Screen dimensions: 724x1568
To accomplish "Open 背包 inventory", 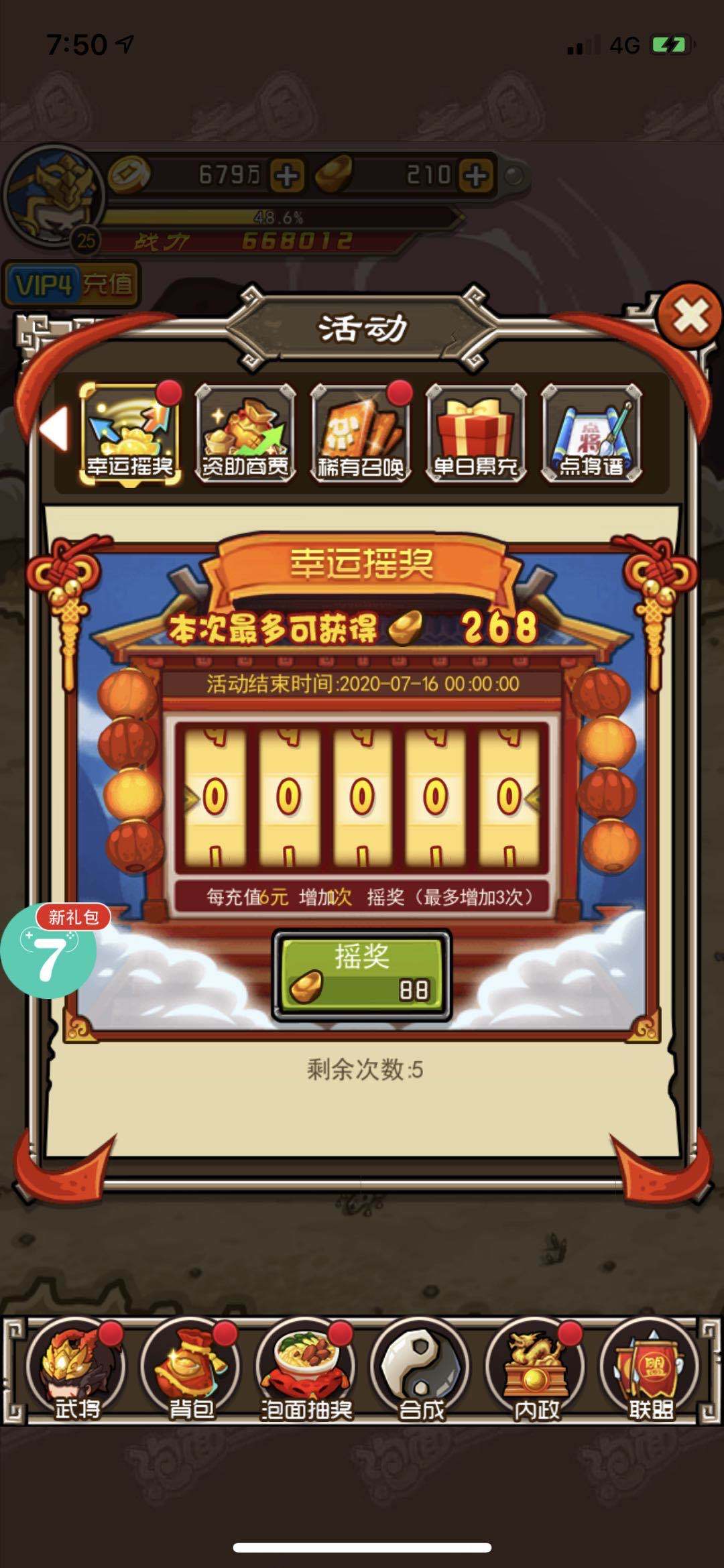I will 191,1369.
